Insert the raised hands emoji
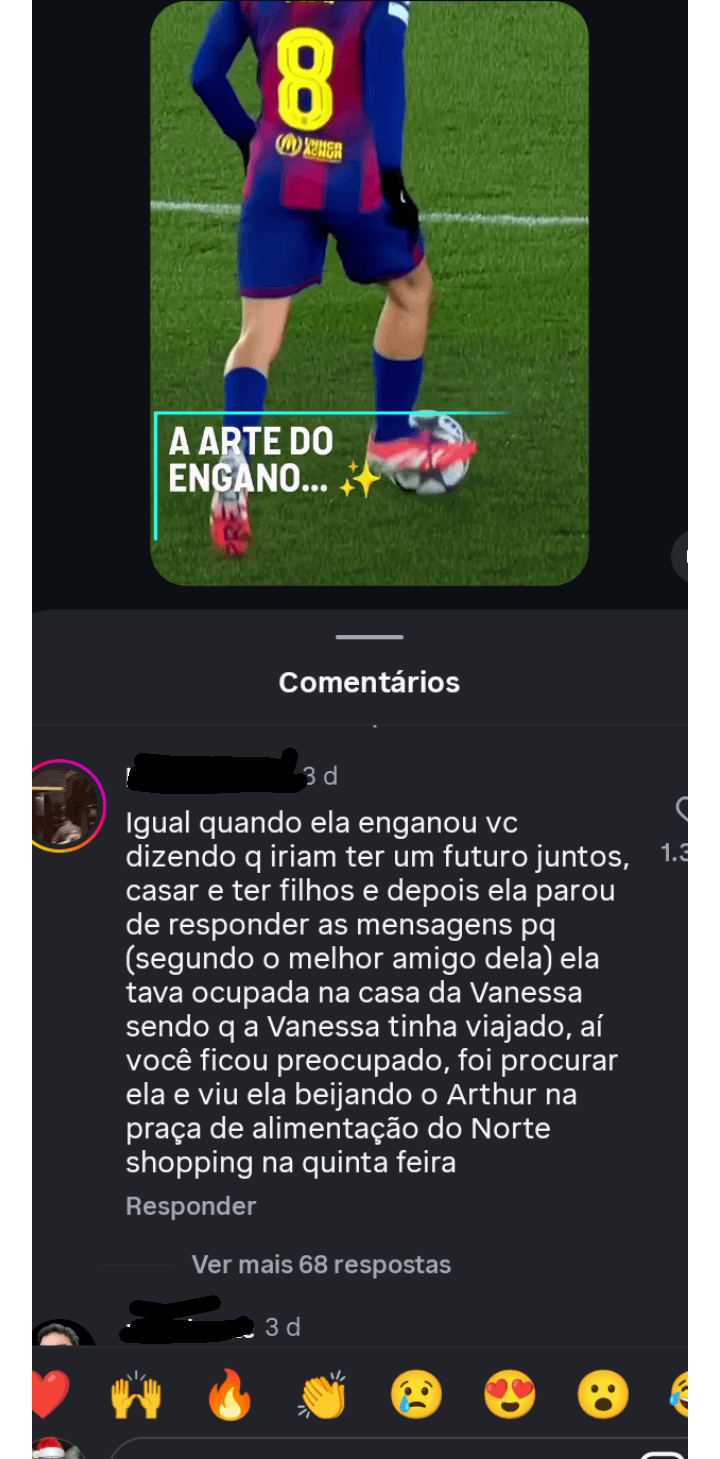The width and height of the screenshot is (720, 1459). (136, 1394)
